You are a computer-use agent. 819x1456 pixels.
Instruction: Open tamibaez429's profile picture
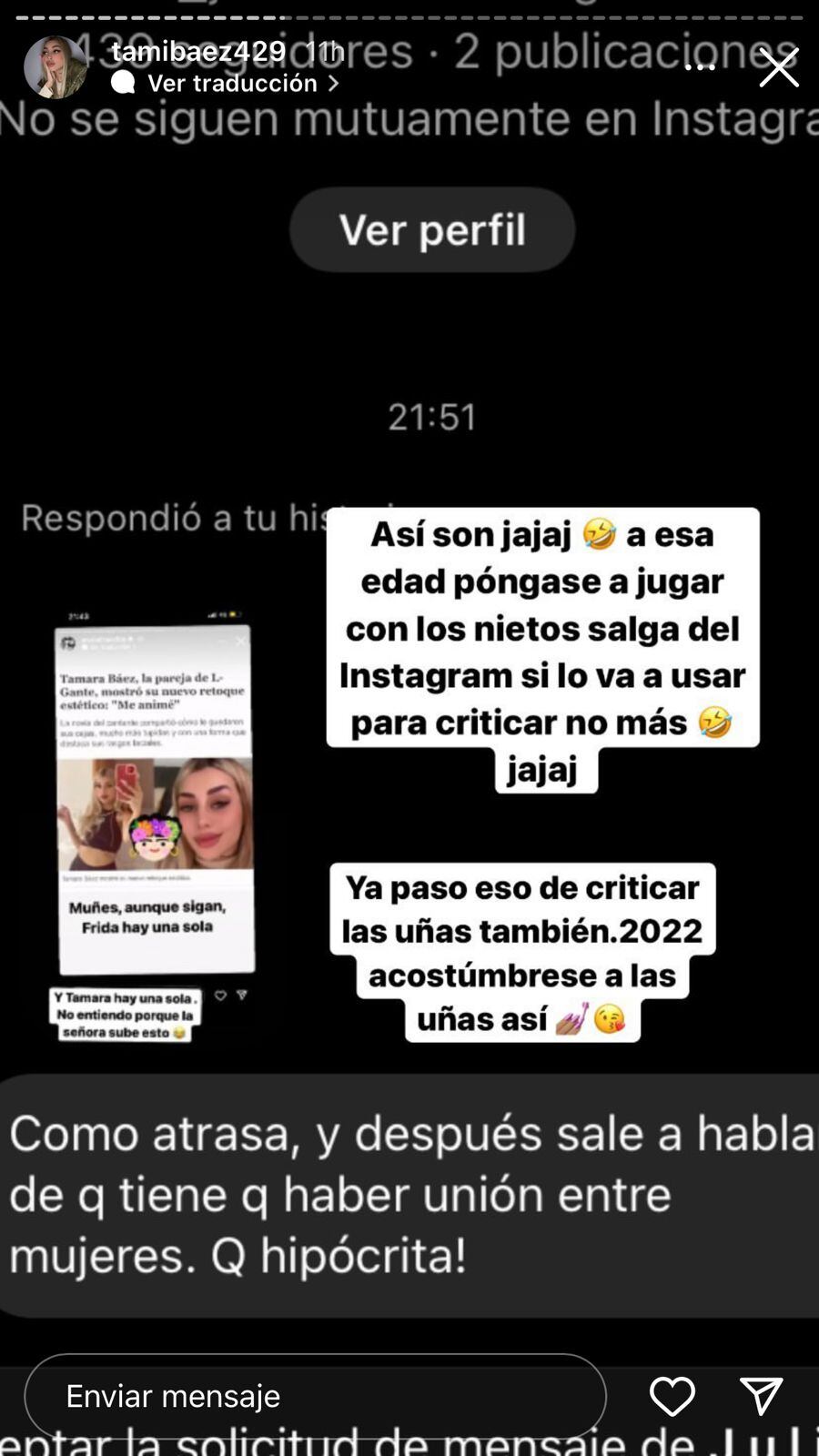pyautogui.click(x=55, y=67)
